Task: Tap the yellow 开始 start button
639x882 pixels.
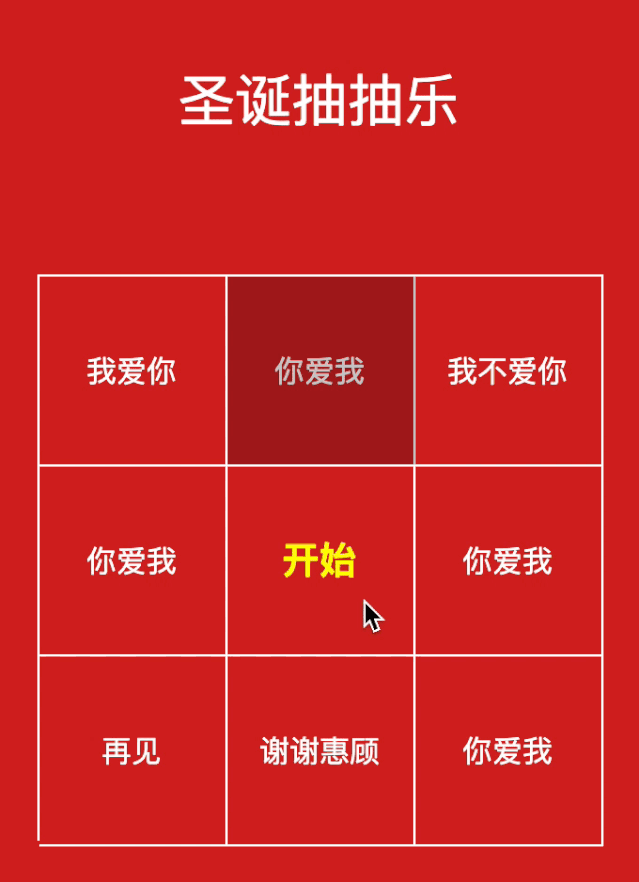Action: point(320,561)
